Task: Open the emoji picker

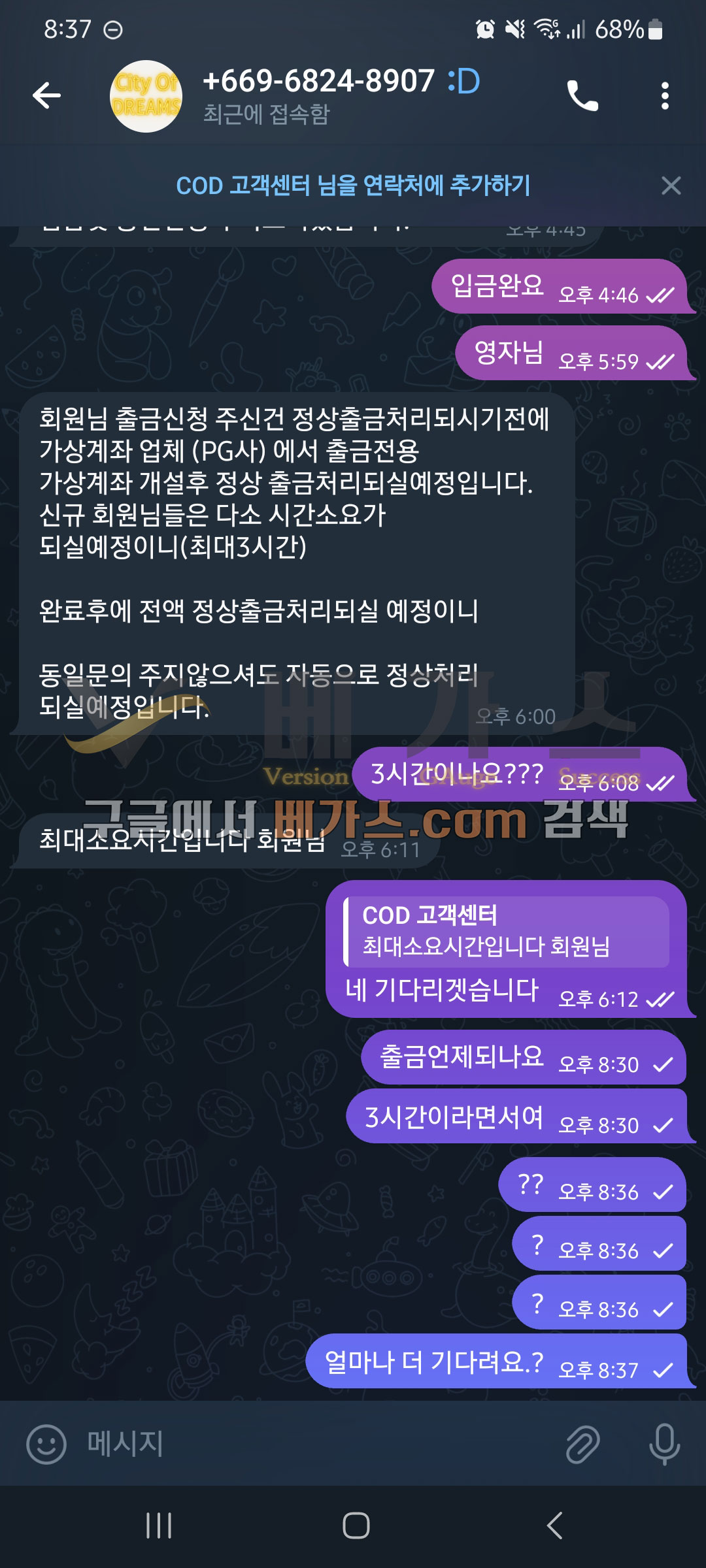Action: point(46,1444)
